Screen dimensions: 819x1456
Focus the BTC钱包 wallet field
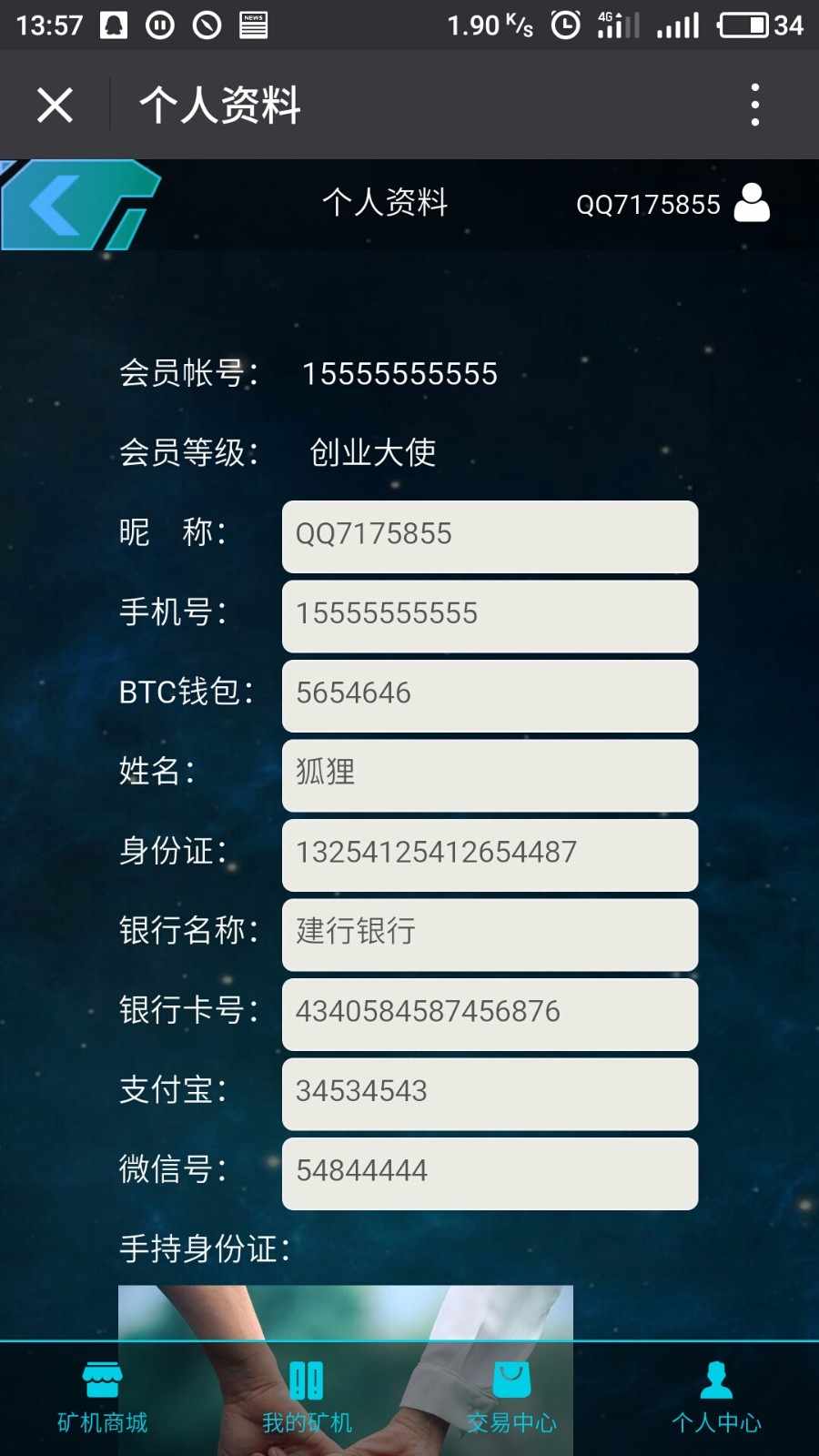click(x=490, y=695)
